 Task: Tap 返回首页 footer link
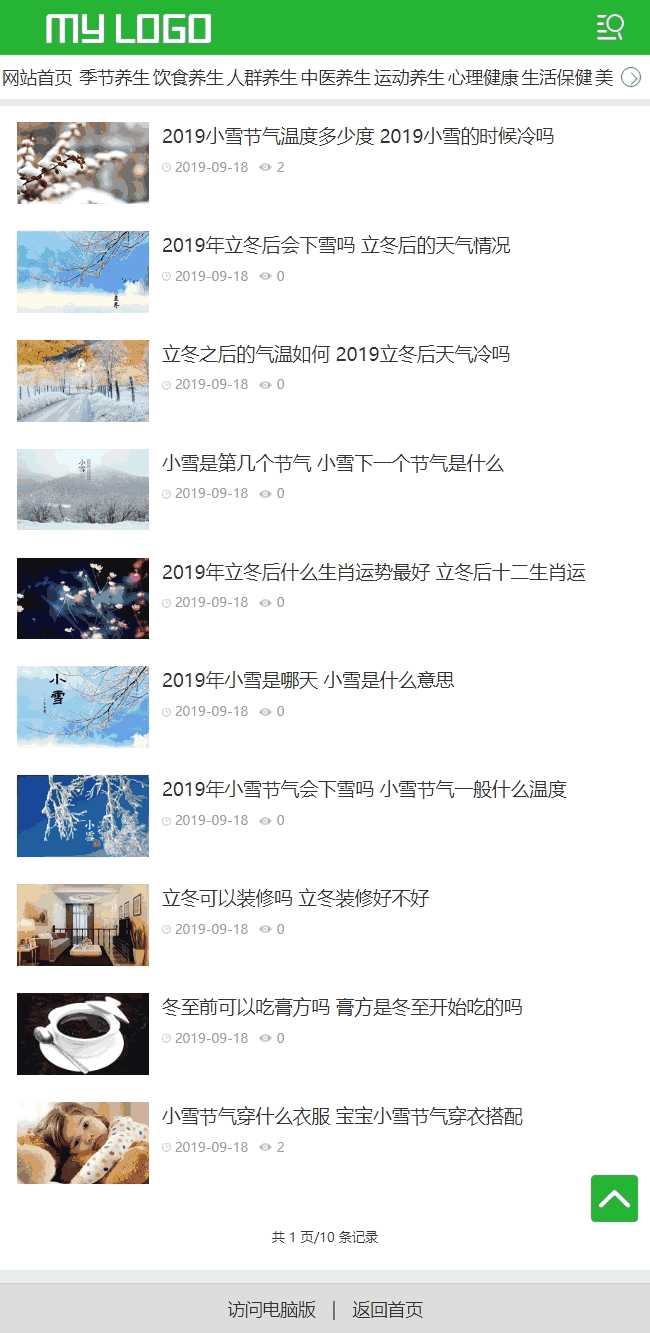387,1309
